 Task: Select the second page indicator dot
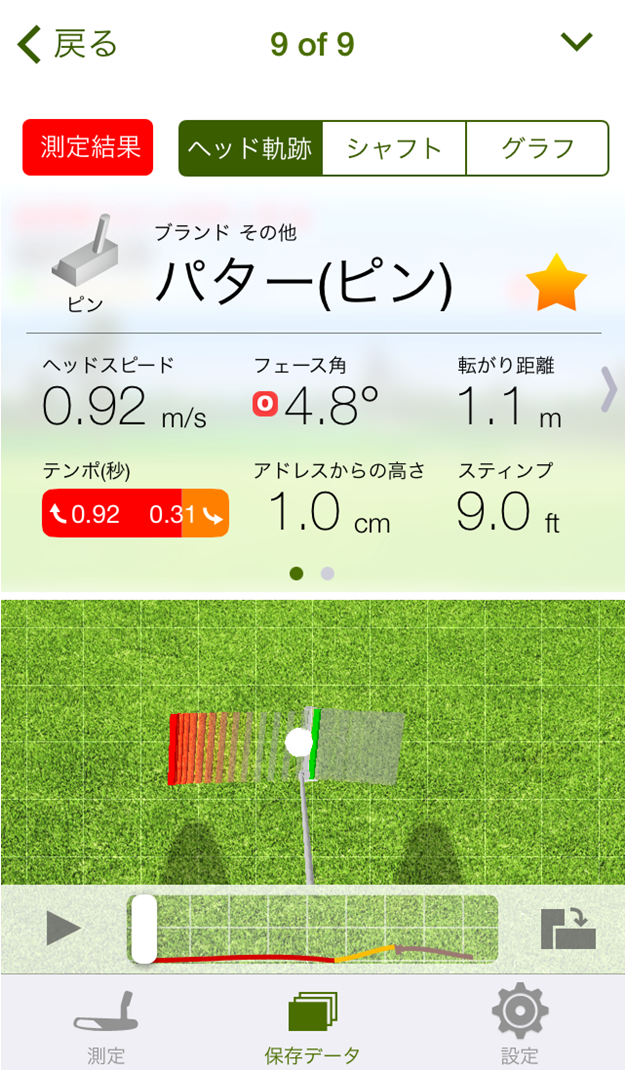(x=328, y=574)
